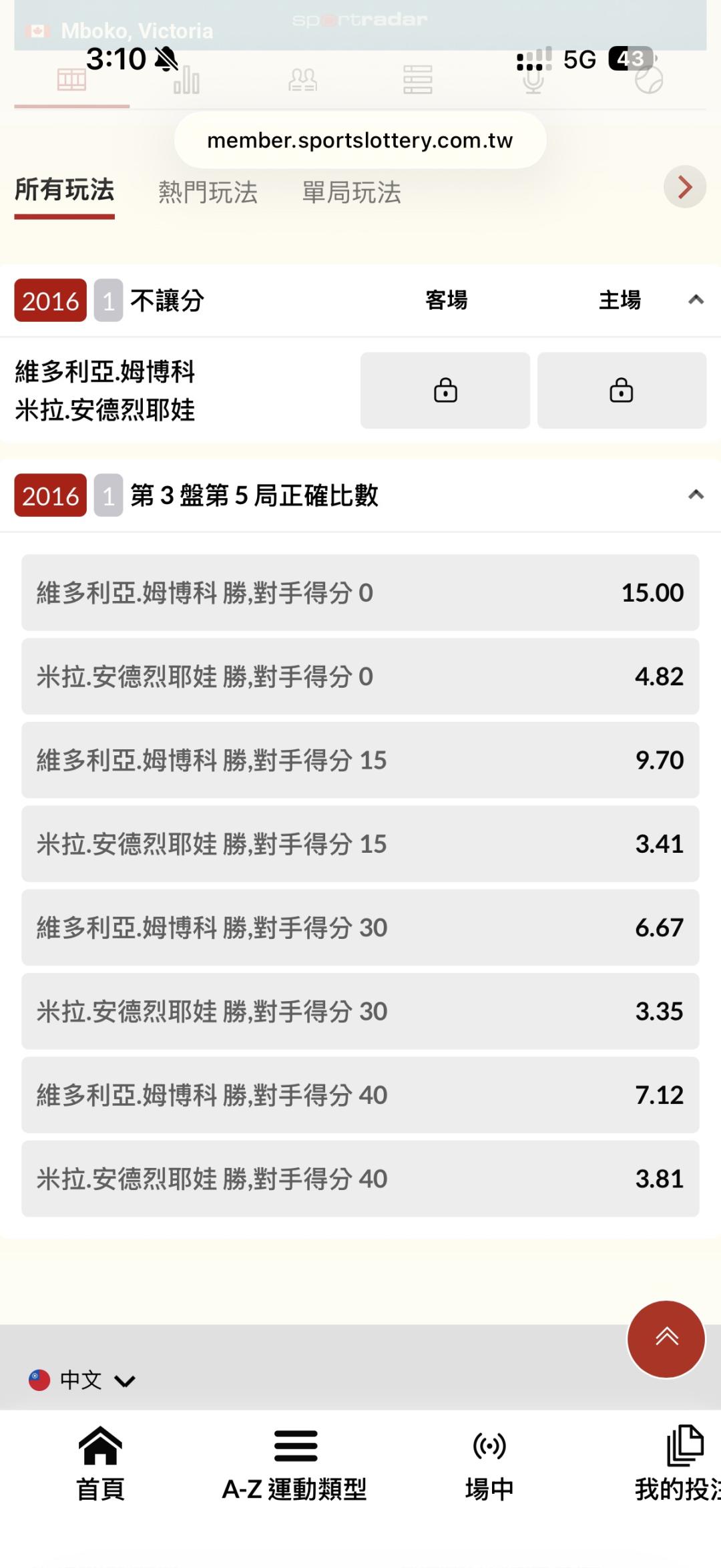The image size is (721, 1568).
Task: Jump back to top with red arrow button
Action: click(x=666, y=1338)
